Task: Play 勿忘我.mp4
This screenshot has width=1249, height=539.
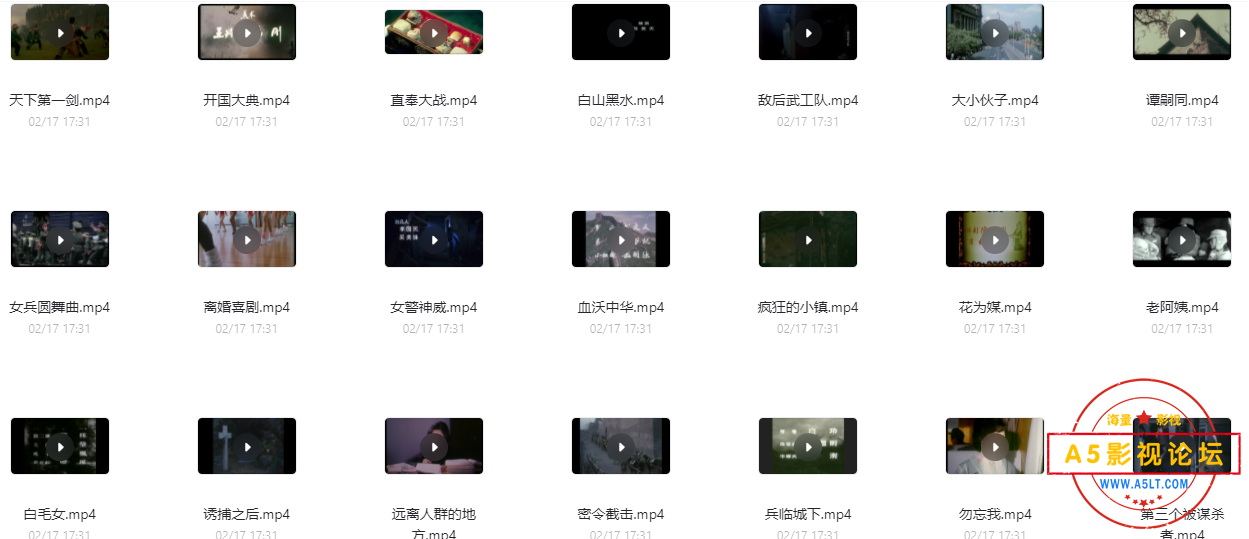Action: [995, 447]
